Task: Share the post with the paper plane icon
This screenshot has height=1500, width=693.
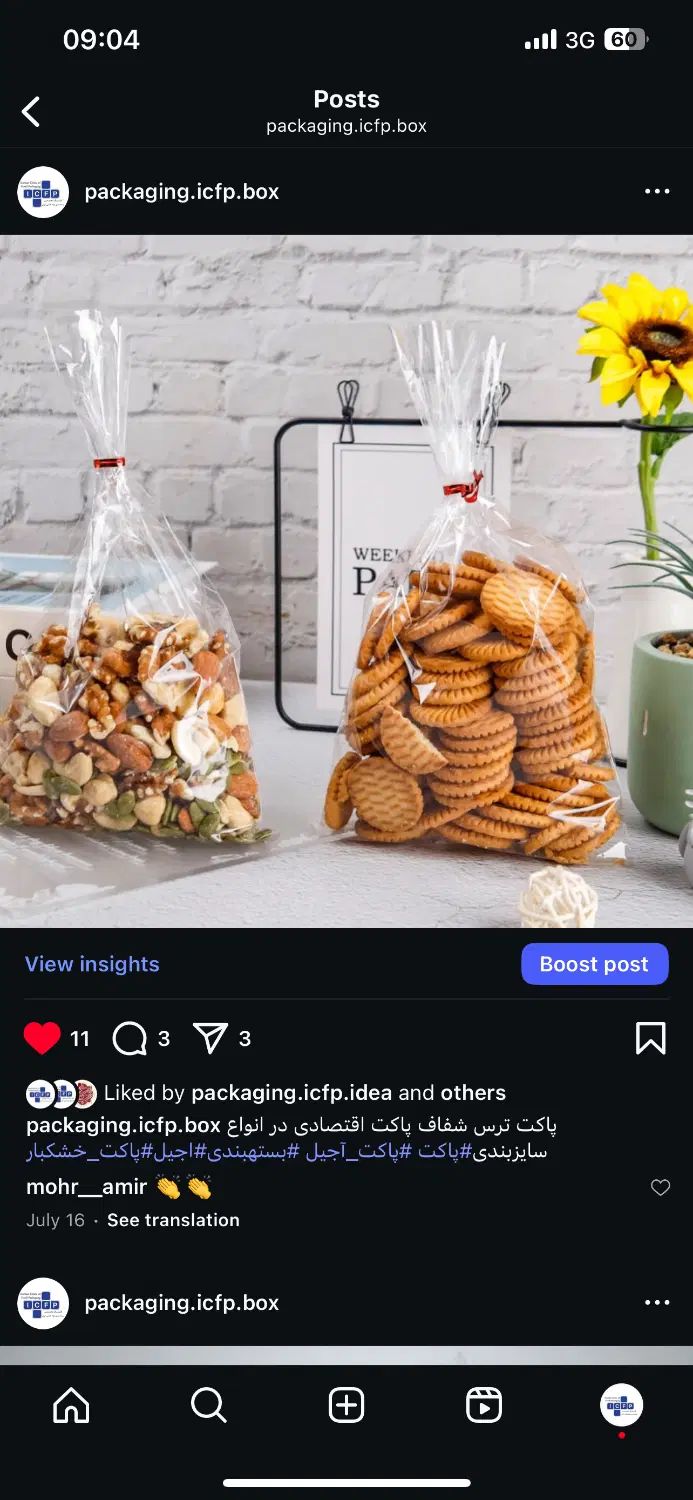Action: coord(210,1039)
